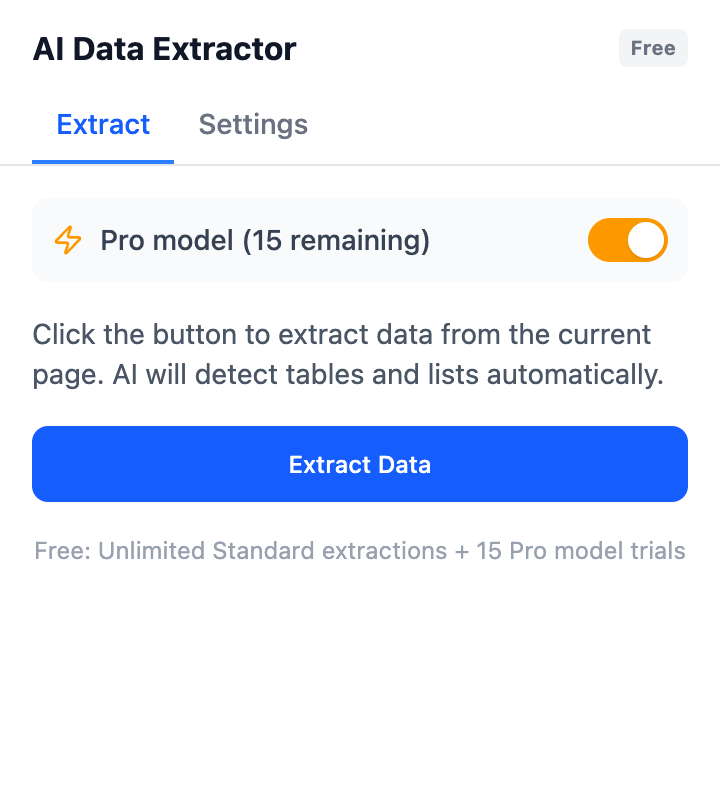
Task: Click the AI Data Extractor title
Action: 165,48
